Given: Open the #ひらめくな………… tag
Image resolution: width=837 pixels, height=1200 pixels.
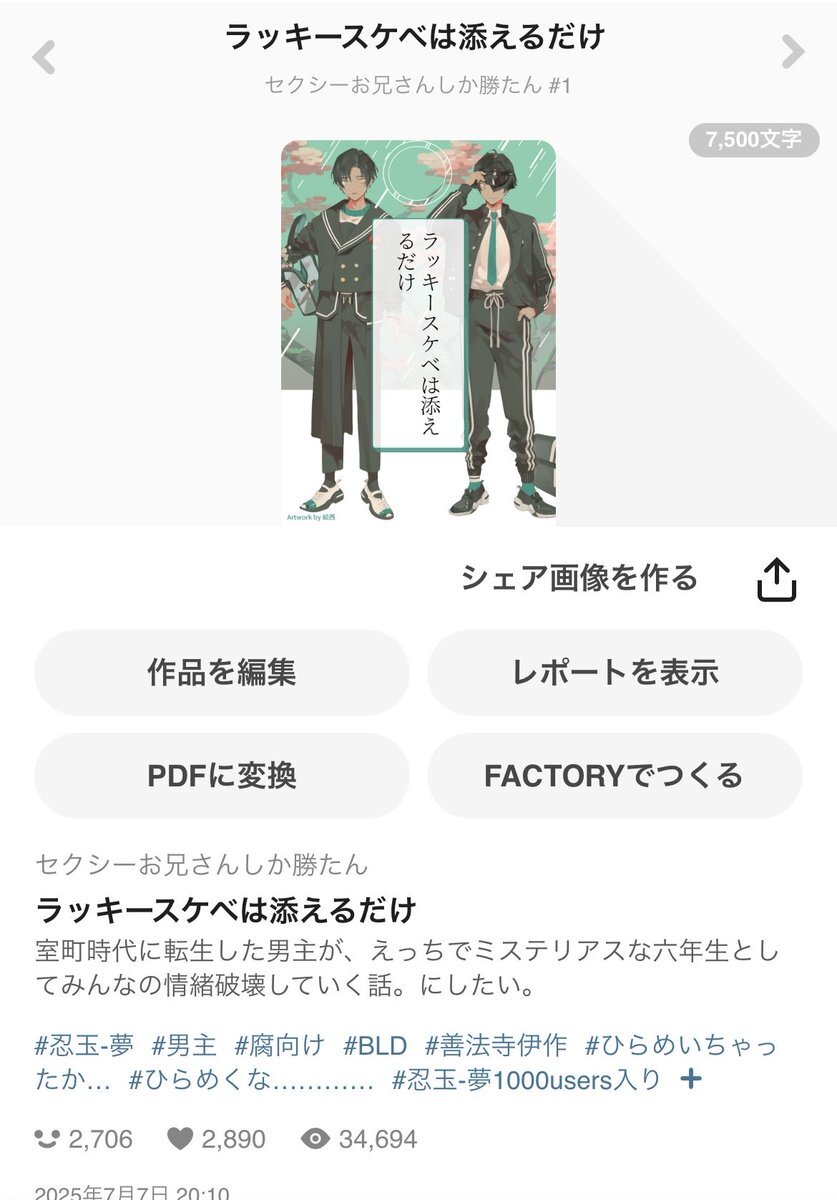Looking at the screenshot, I should click(251, 1080).
